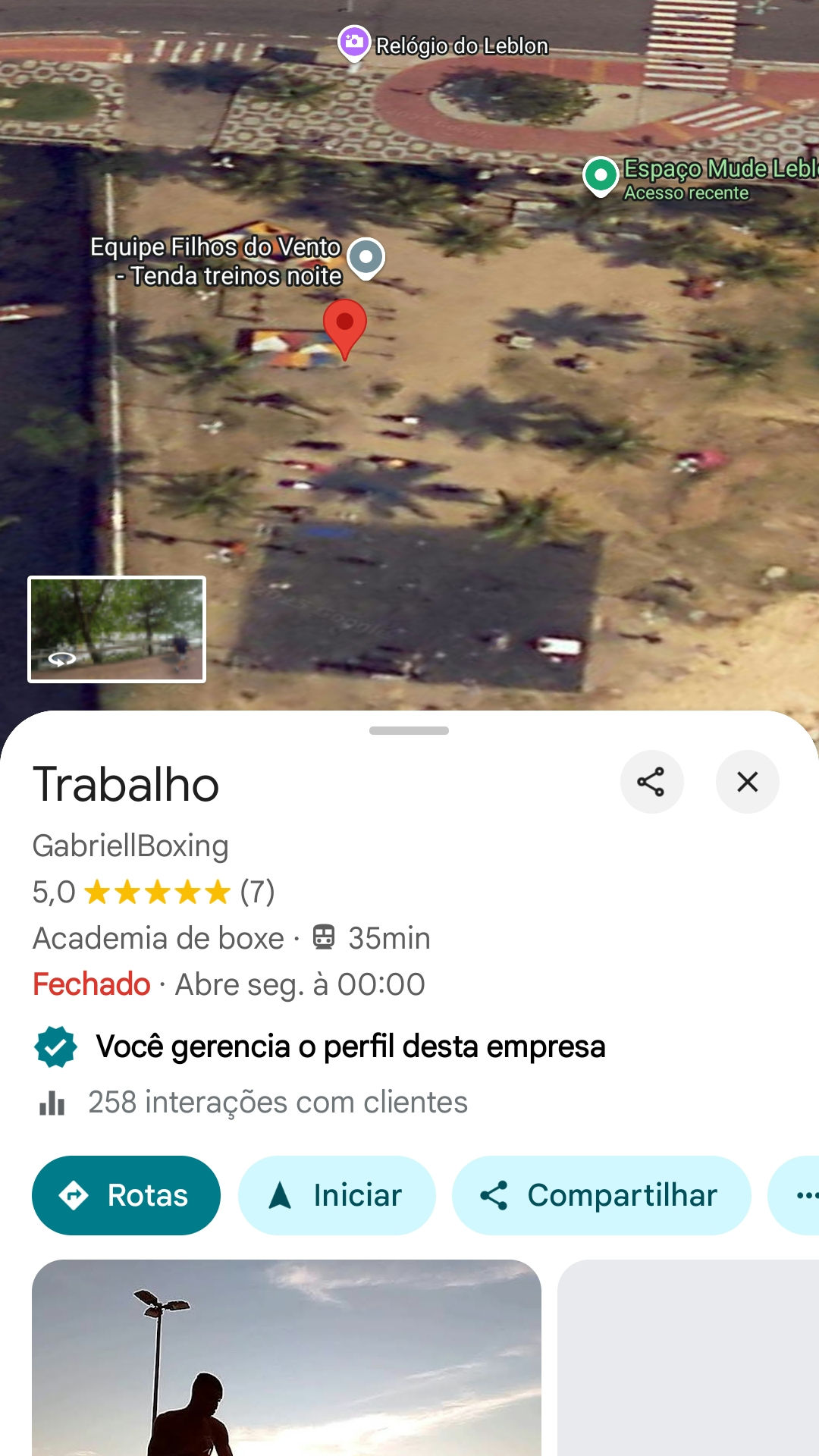
Task: Close the Trabalho place card
Action: pyautogui.click(x=747, y=782)
